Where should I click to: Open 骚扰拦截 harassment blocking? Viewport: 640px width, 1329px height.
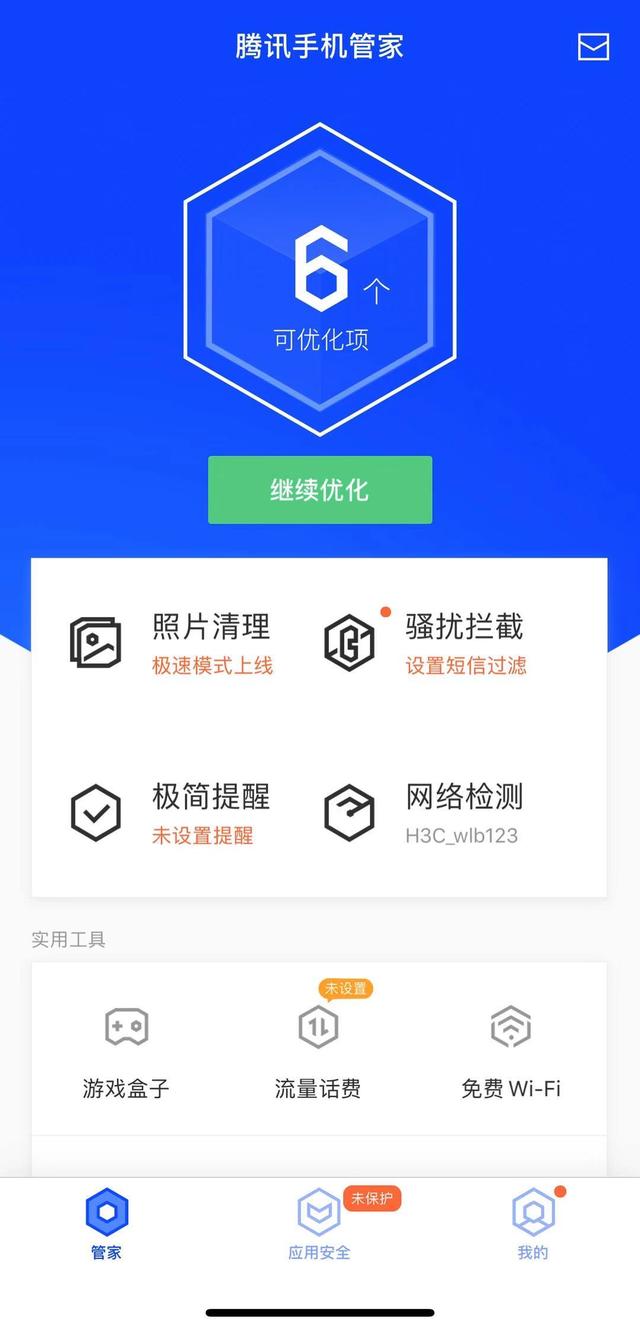pos(426,643)
